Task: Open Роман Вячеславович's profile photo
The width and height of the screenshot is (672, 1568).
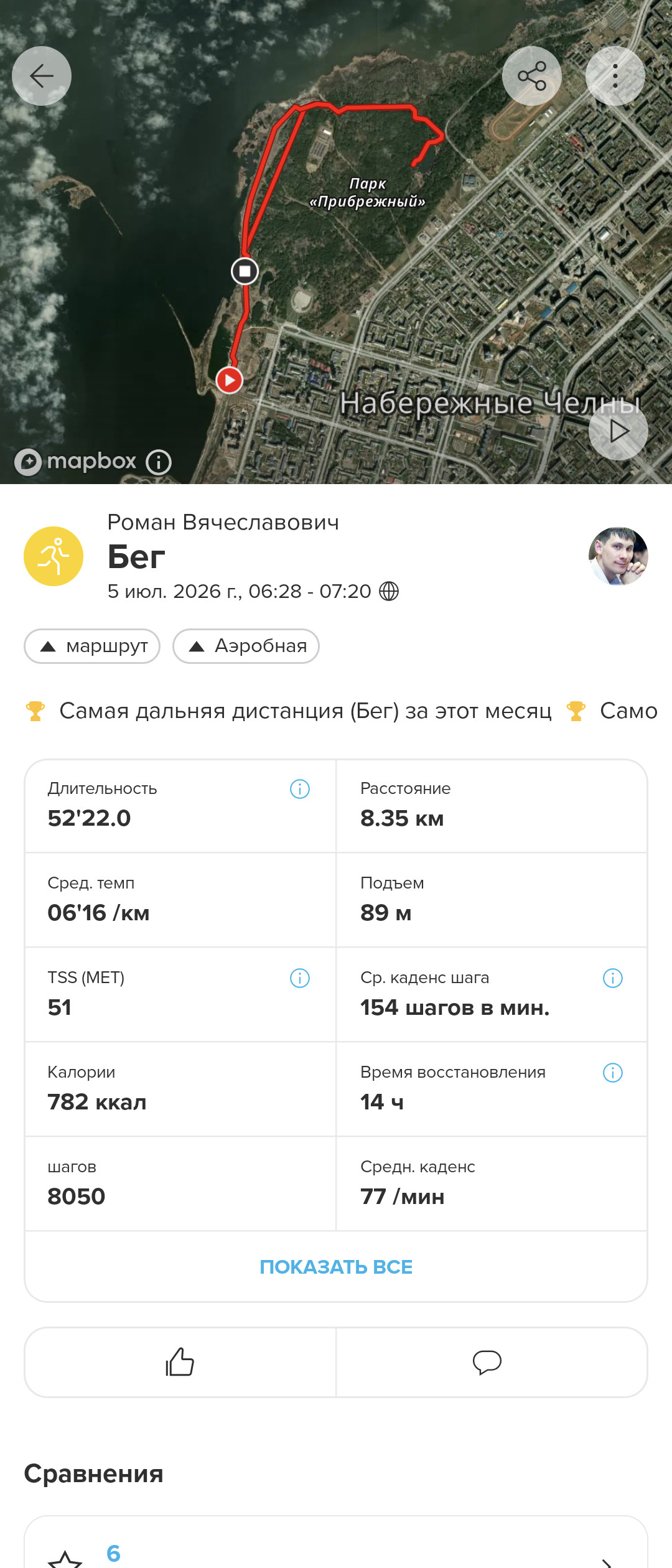Action: [618, 556]
